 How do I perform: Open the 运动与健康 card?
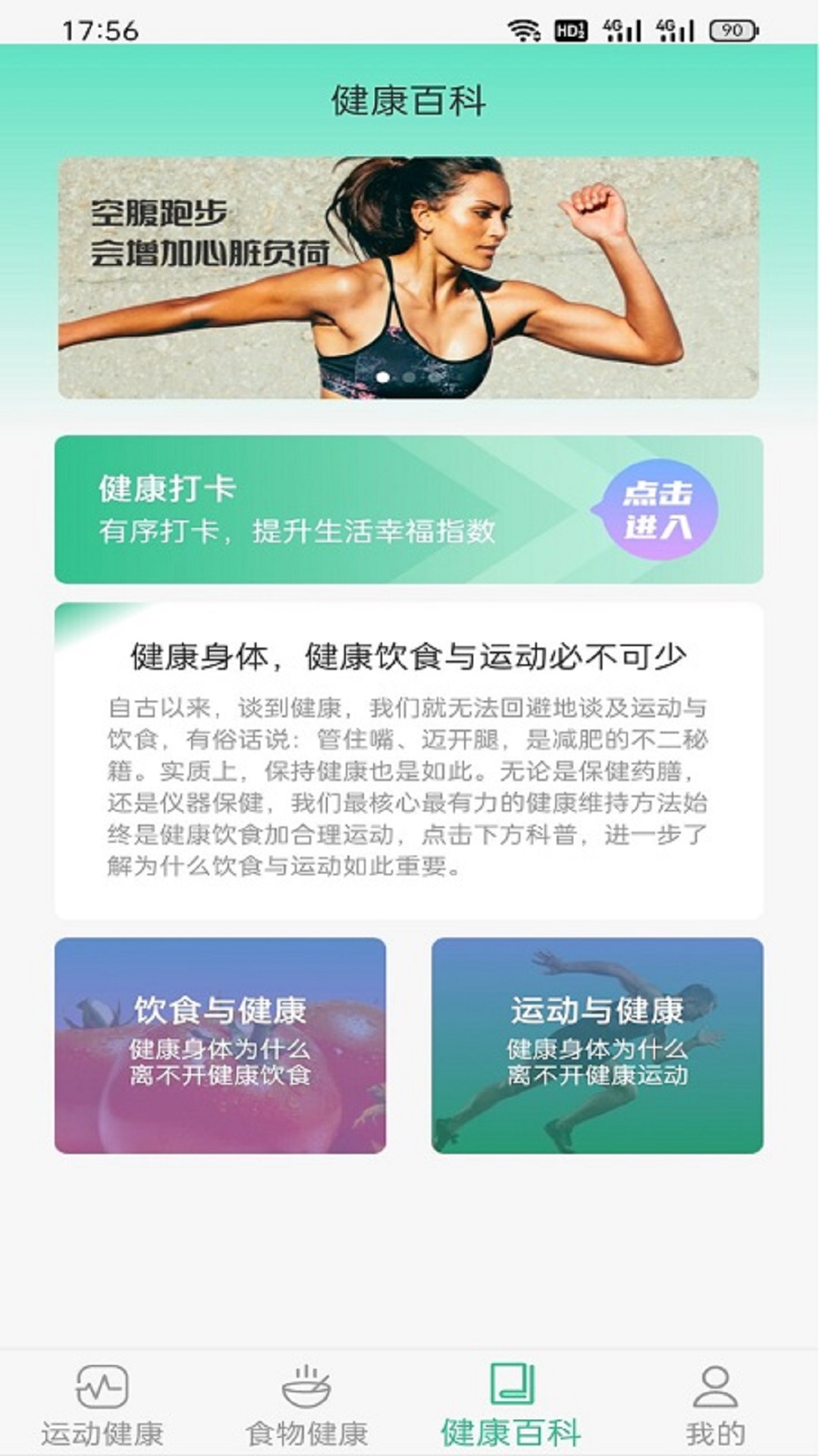[598, 1046]
